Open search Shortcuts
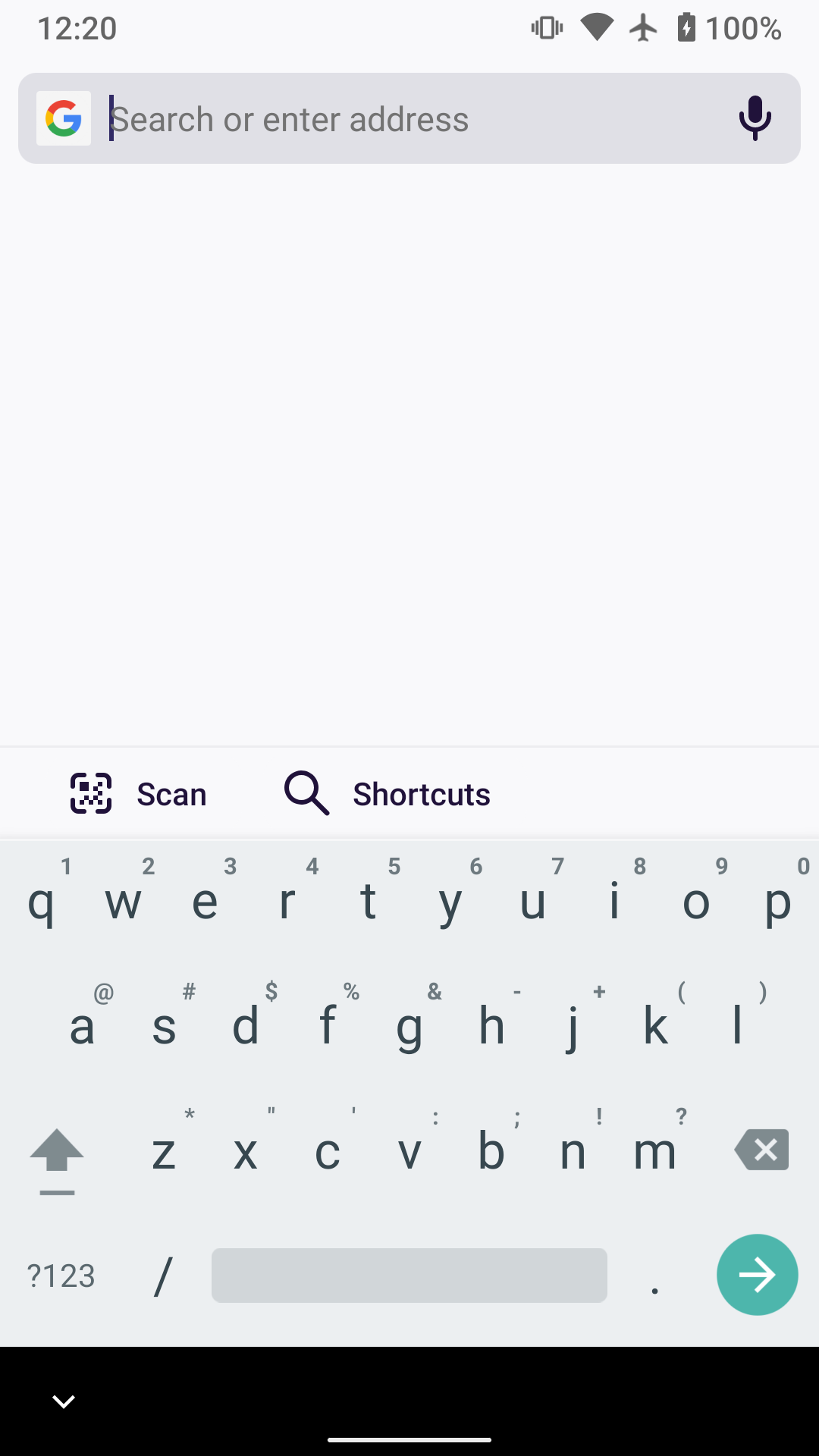The image size is (819, 1456). tap(388, 794)
